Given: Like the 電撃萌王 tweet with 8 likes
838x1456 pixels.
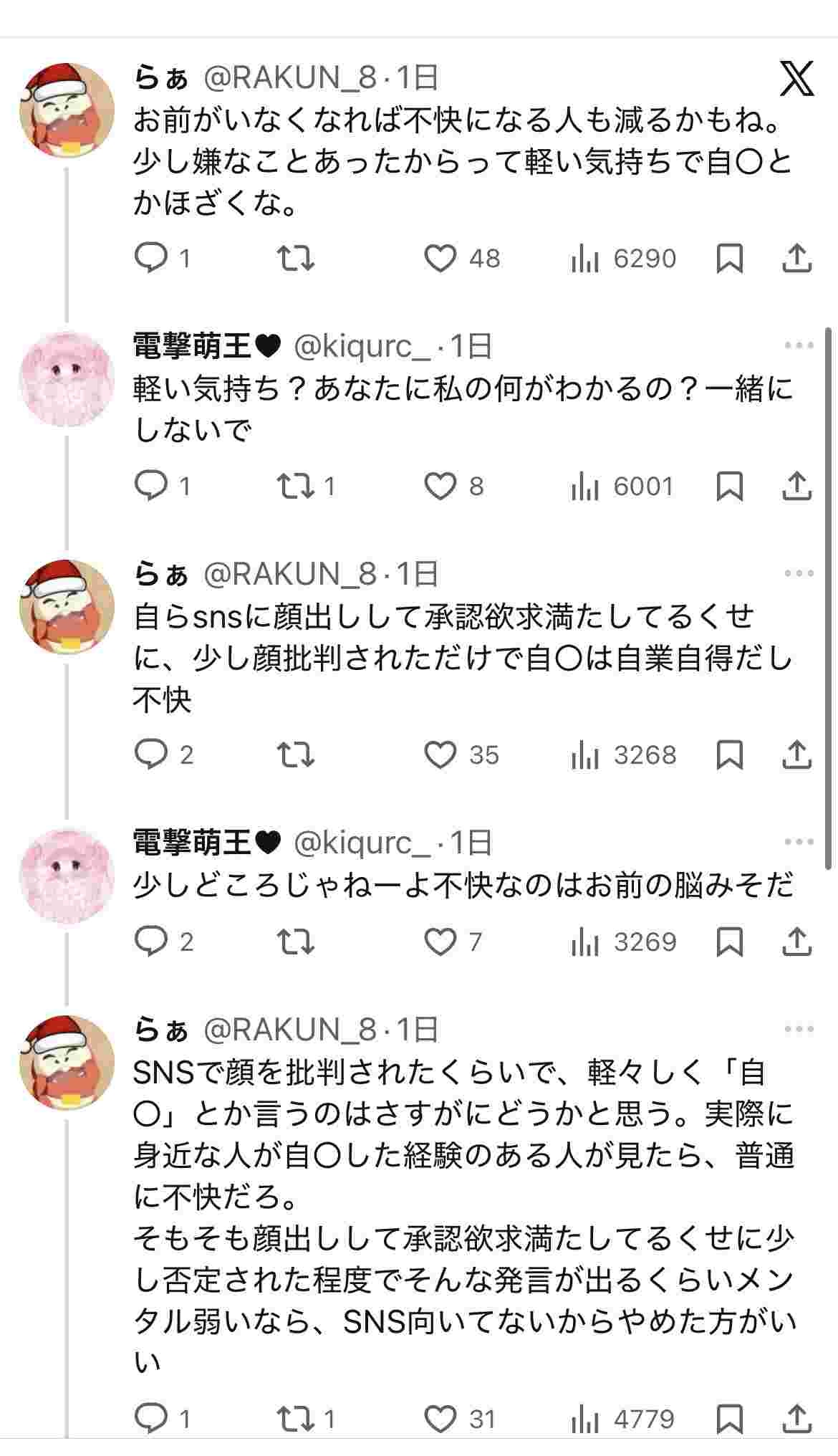Looking at the screenshot, I should pos(440,487).
